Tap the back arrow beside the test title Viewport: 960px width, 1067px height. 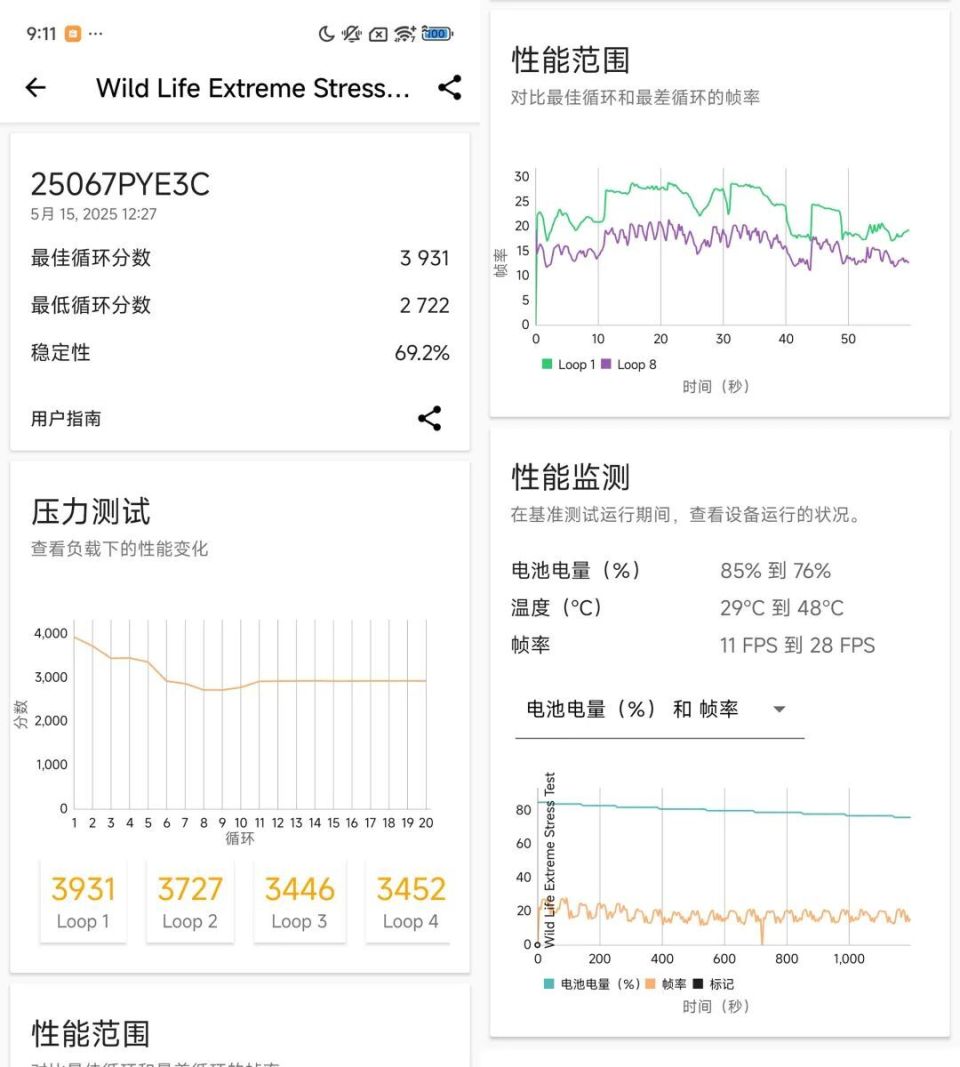pyautogui.click(x=35, y=88)
